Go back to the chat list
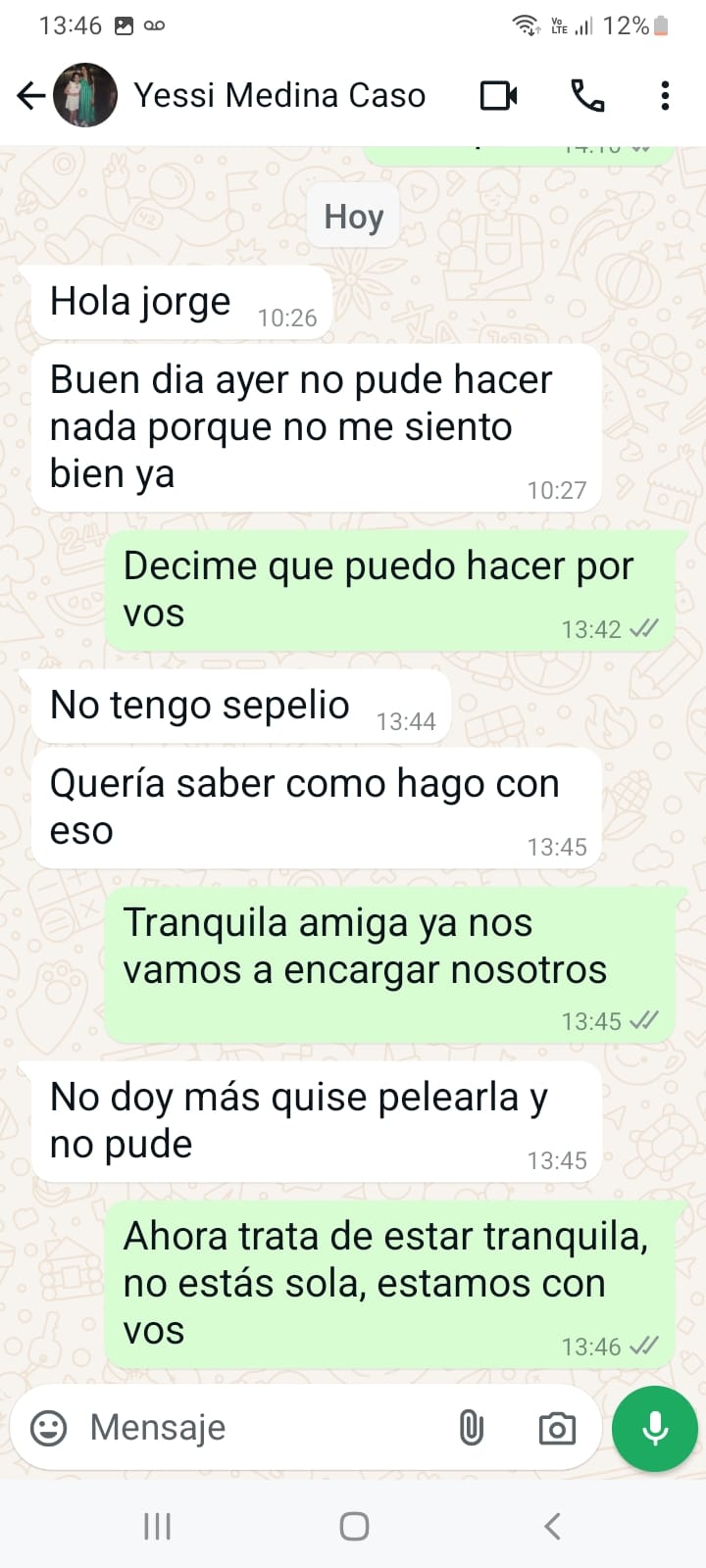Viewport: 706px width, 1568px height. coord(30,95)
